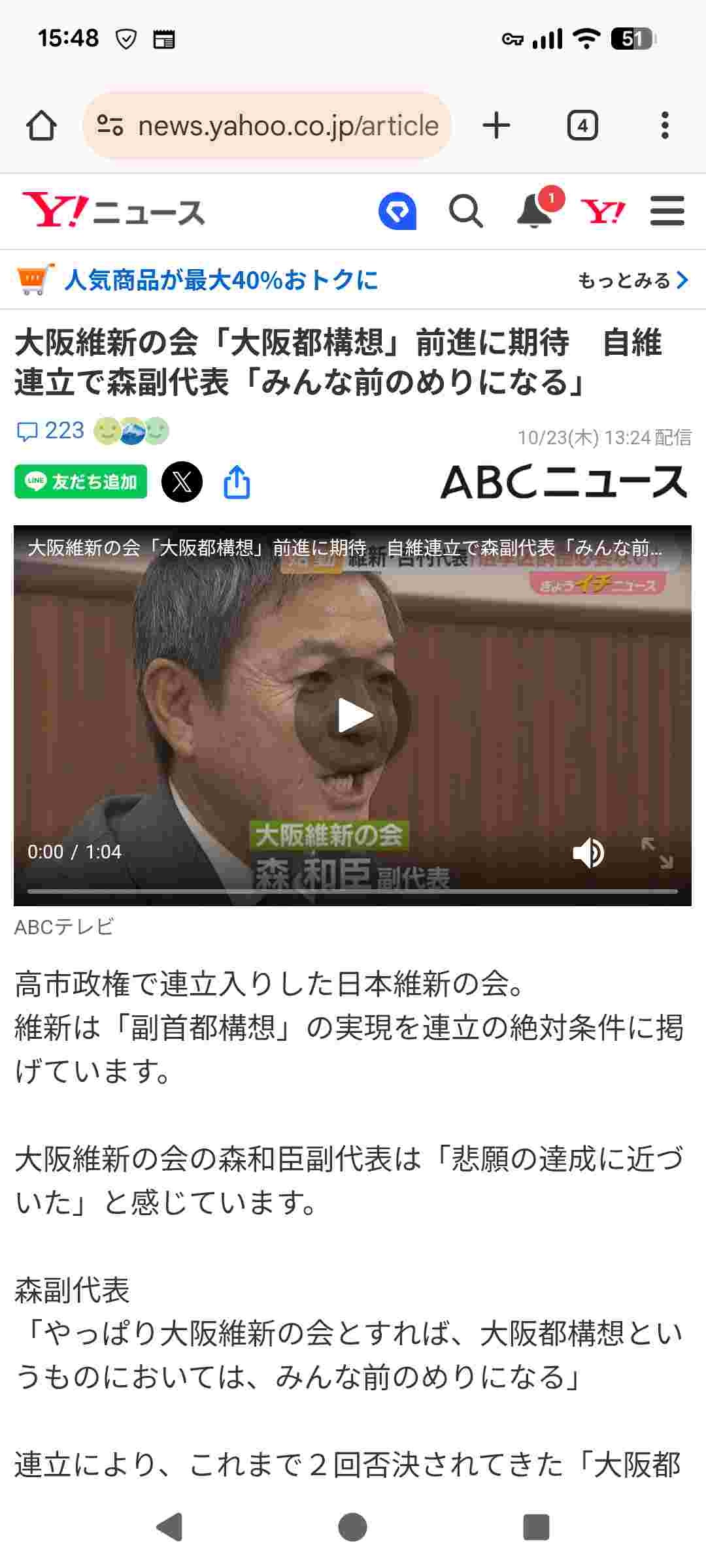Image resolution: width=706 pixels, height=1568 pixels.
Task: Mute the video sound
Action: click(x=588, y=852)
